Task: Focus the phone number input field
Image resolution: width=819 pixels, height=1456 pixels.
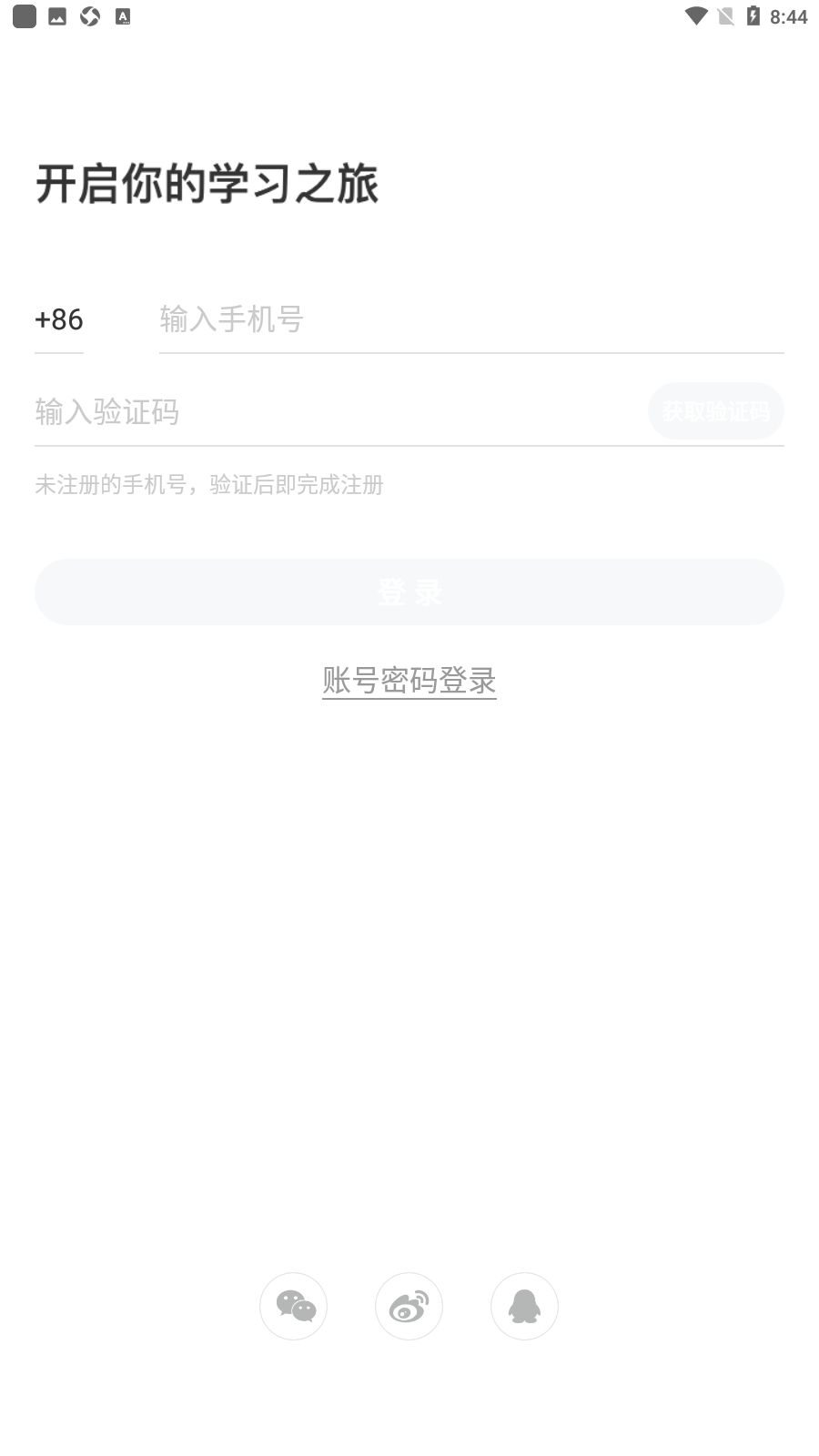Action: [471, 319]
